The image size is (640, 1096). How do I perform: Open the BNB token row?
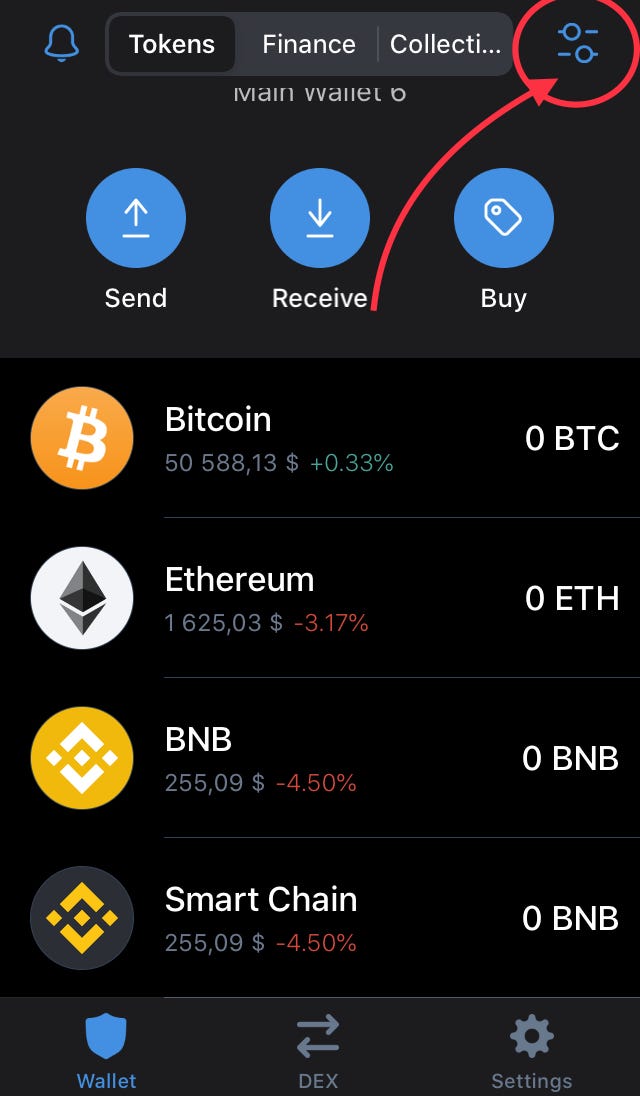(320, 758)
